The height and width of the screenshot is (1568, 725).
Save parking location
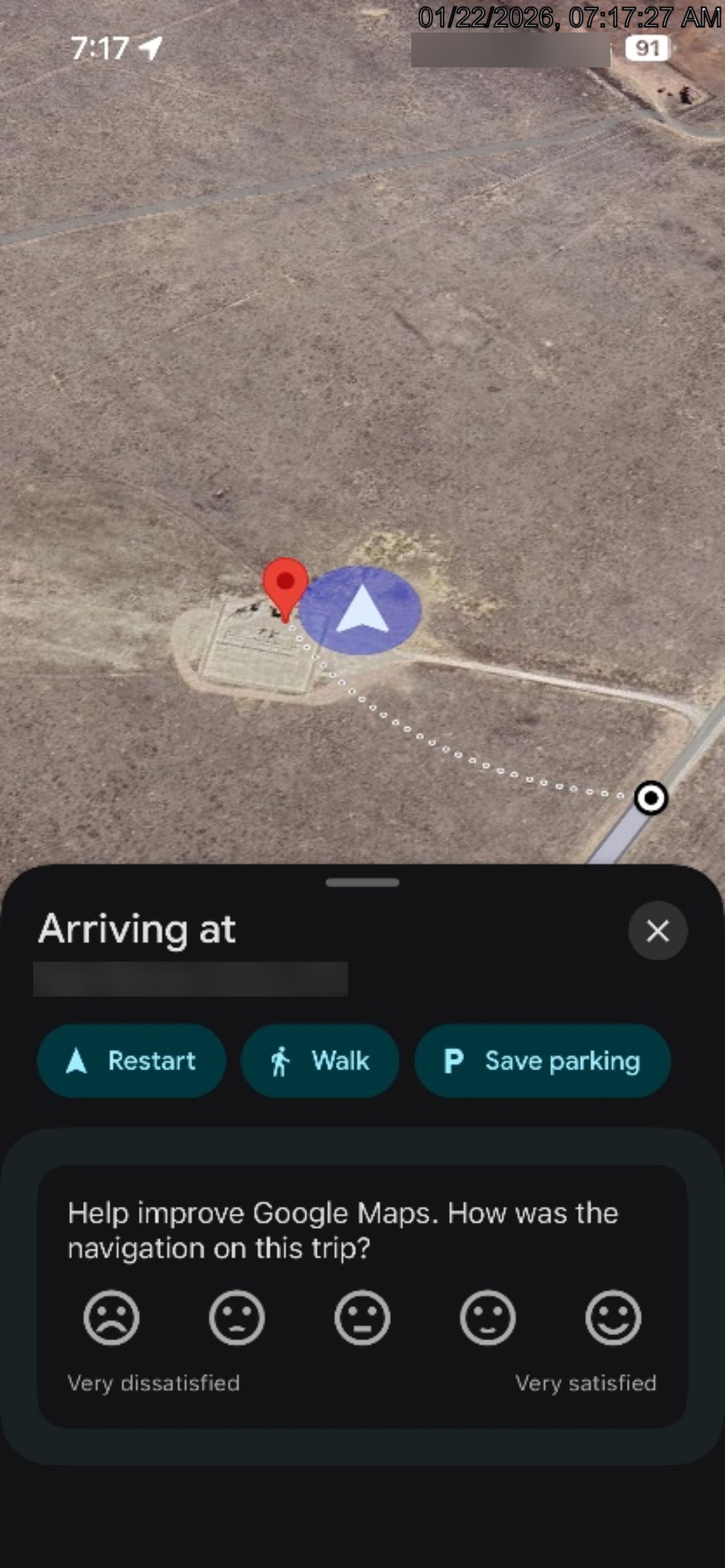point(543,1061)
